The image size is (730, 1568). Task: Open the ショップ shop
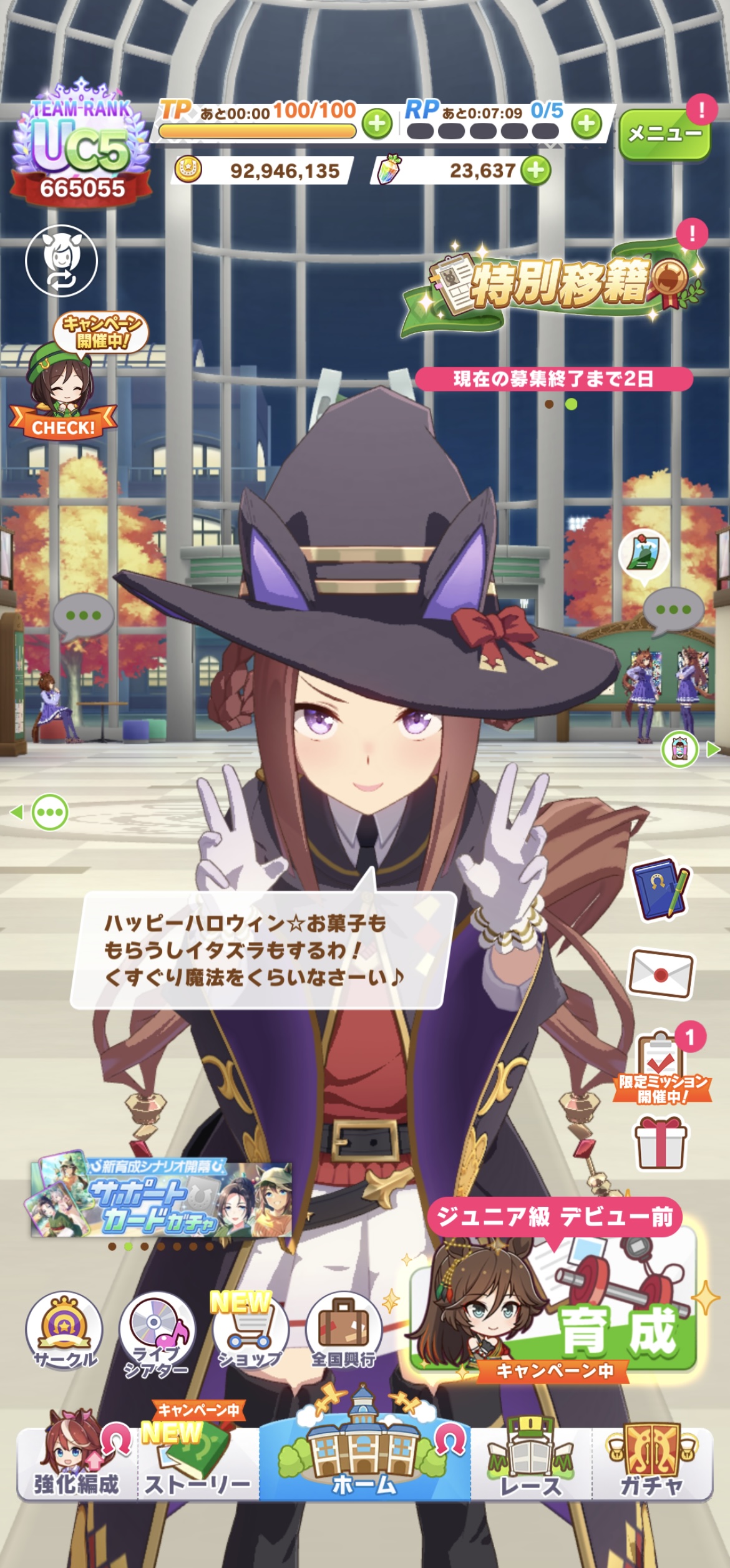point(250,1331)
